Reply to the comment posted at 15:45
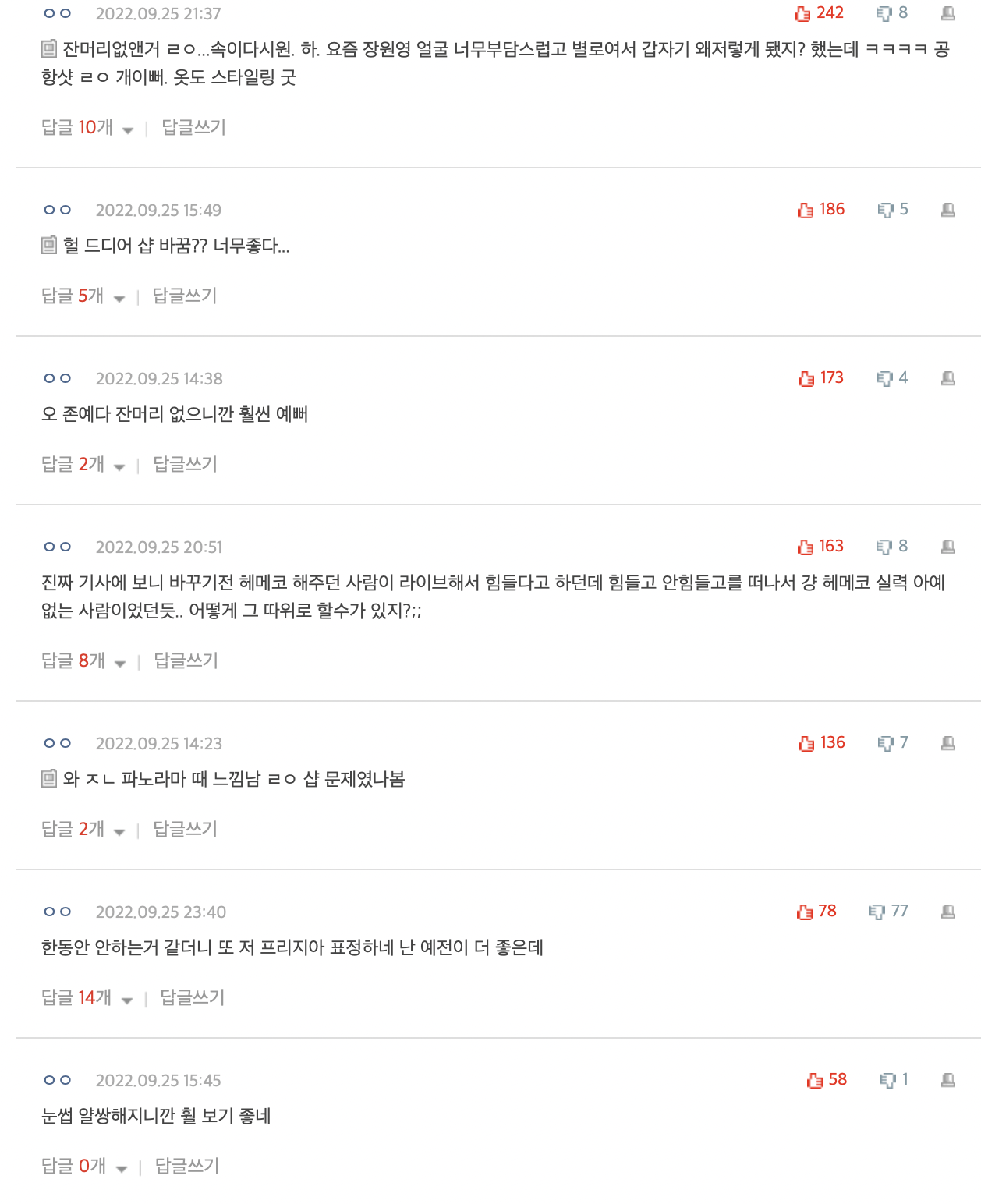The image size is (981, 1204). pyautogui.click(x=187, y=1166)
